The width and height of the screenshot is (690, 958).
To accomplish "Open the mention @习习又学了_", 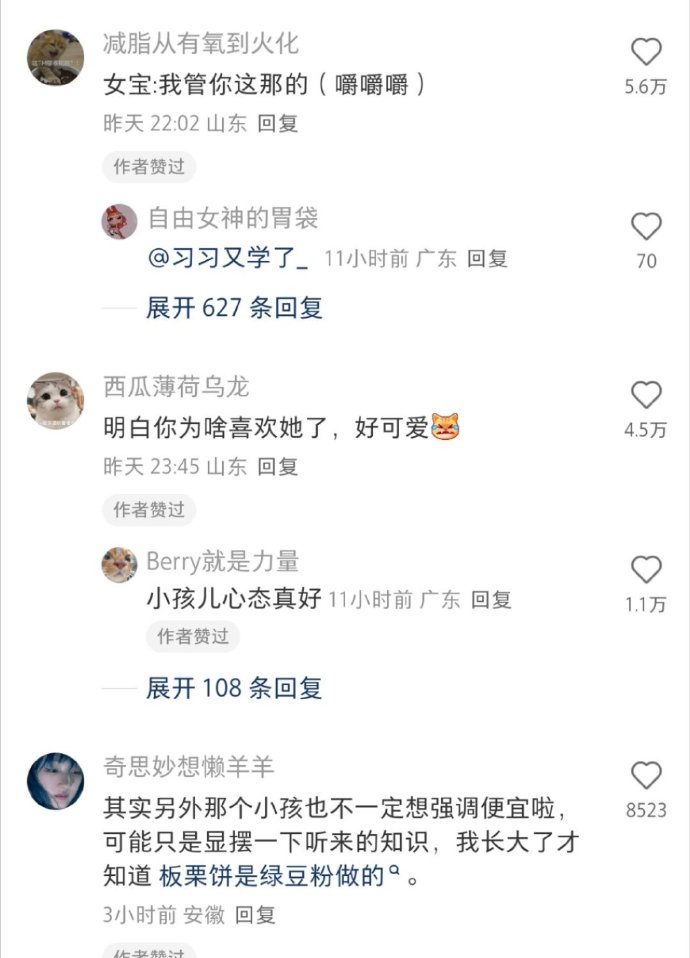I will 230,258.
